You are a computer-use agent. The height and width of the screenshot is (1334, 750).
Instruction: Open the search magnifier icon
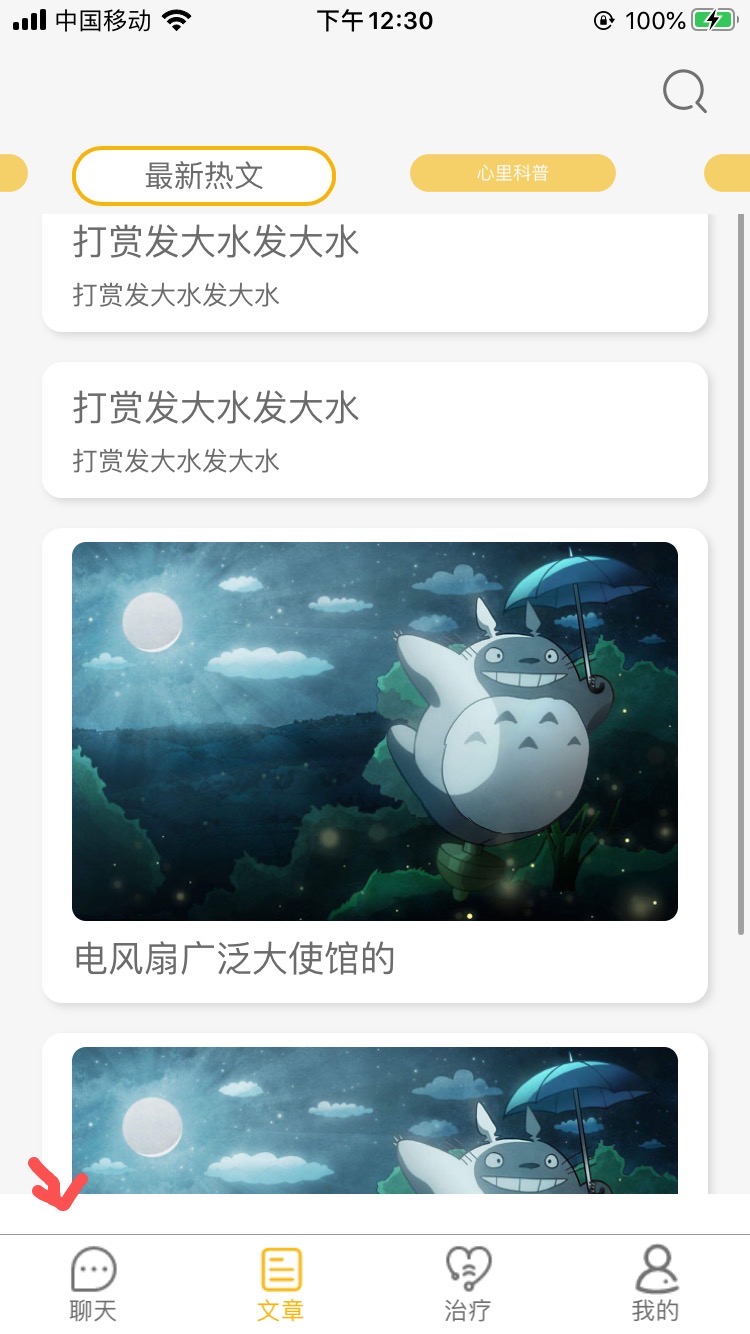(685, 92)
